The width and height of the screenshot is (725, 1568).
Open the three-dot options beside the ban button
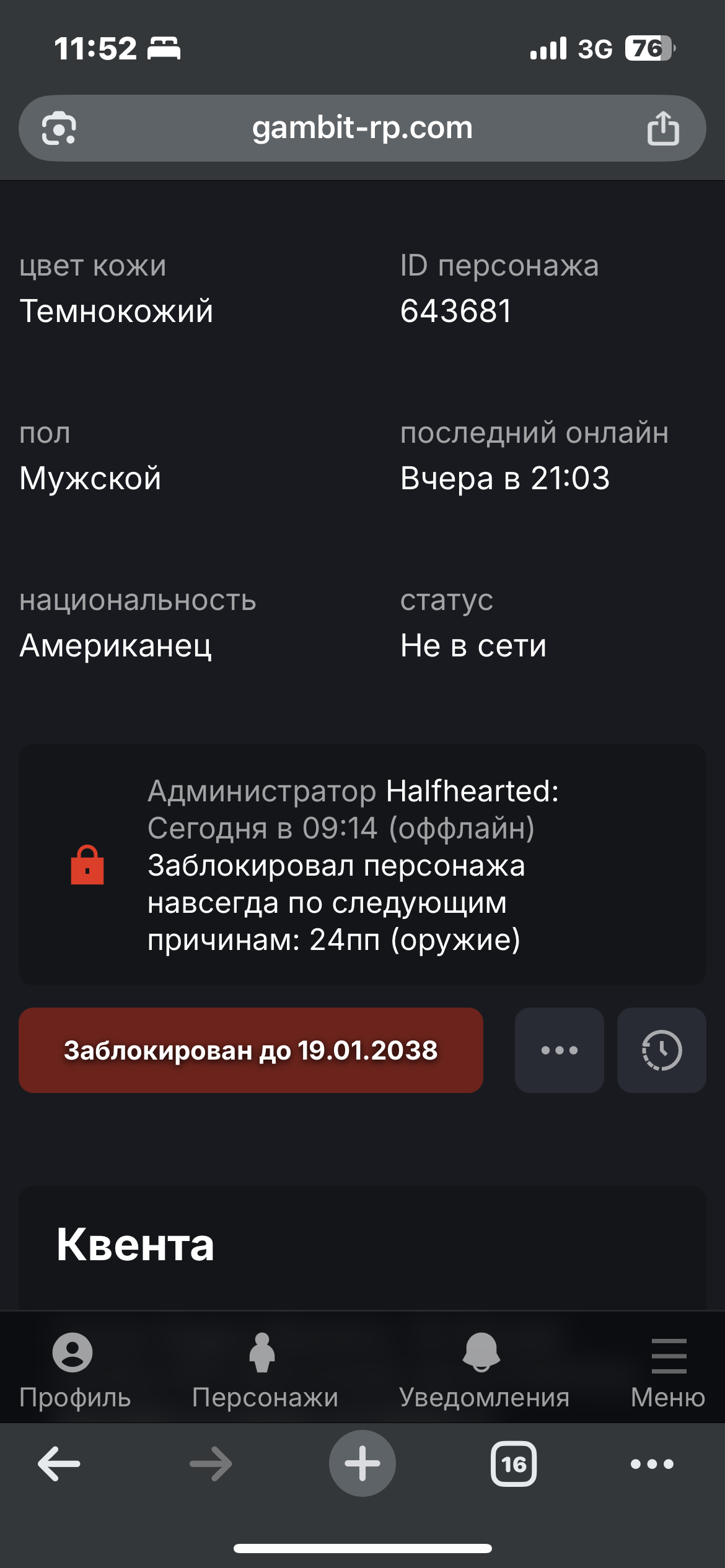click(559, 1050)
